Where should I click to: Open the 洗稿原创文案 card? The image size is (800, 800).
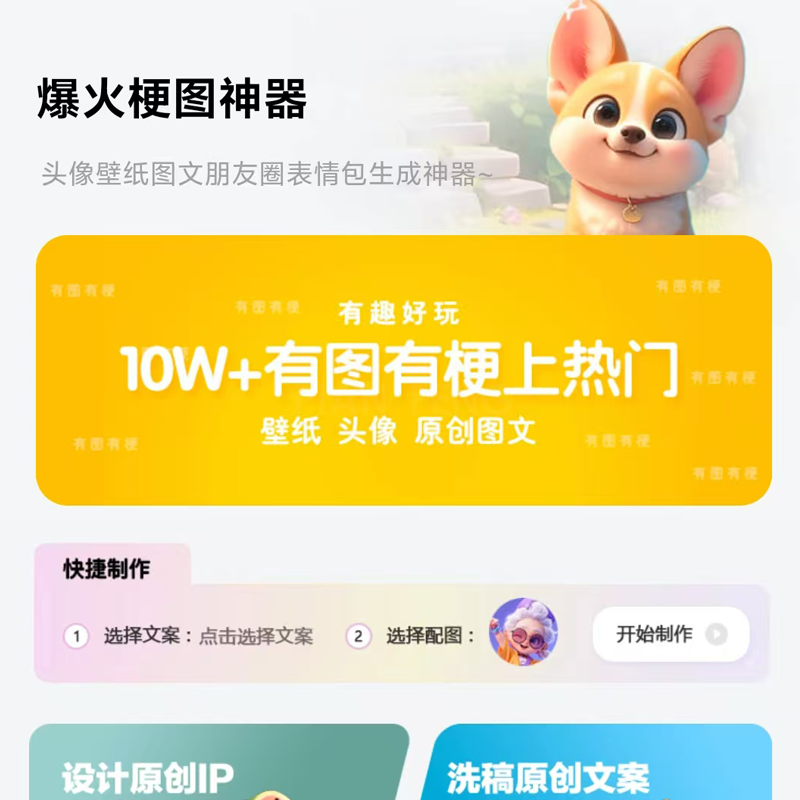click(601, 765)
